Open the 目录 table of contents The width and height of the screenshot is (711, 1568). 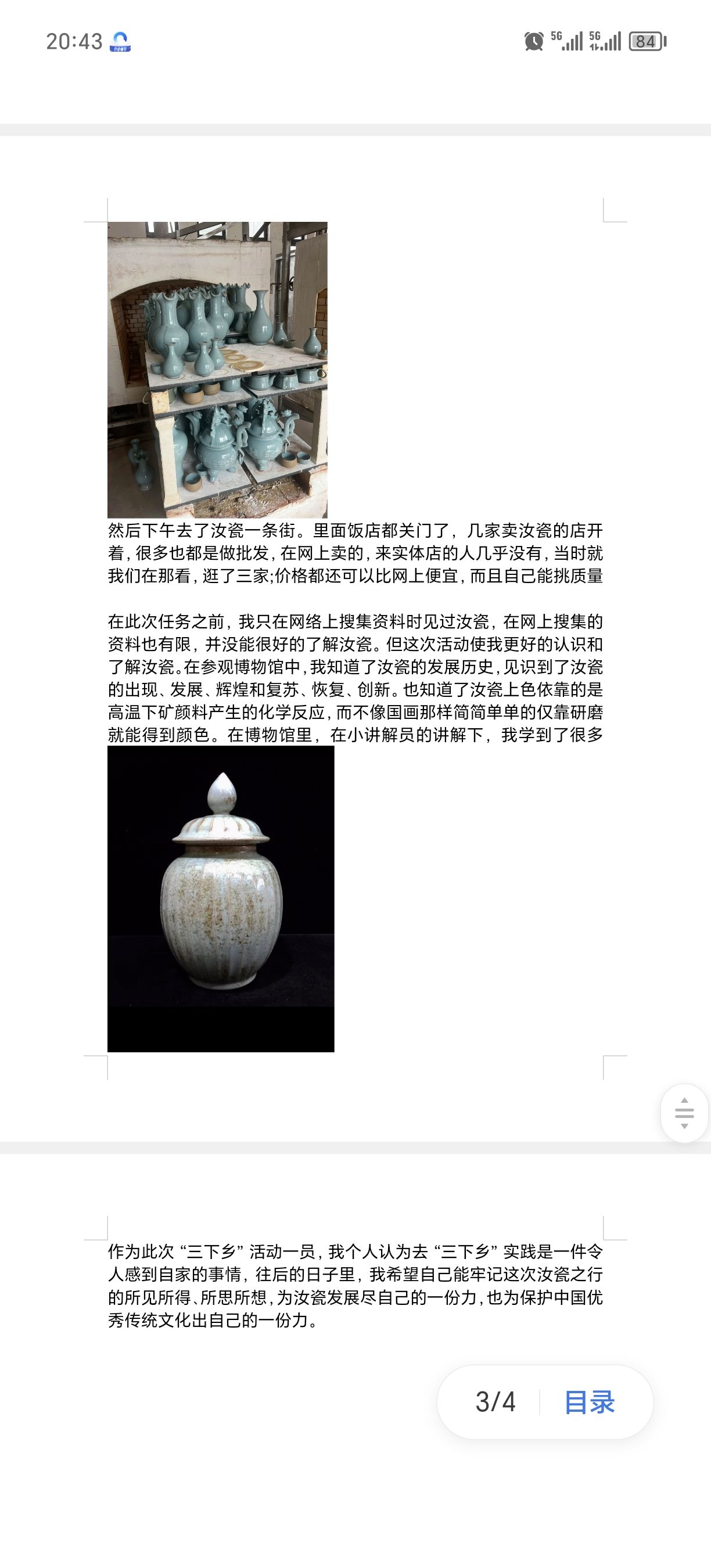[x=589, y=1402]
